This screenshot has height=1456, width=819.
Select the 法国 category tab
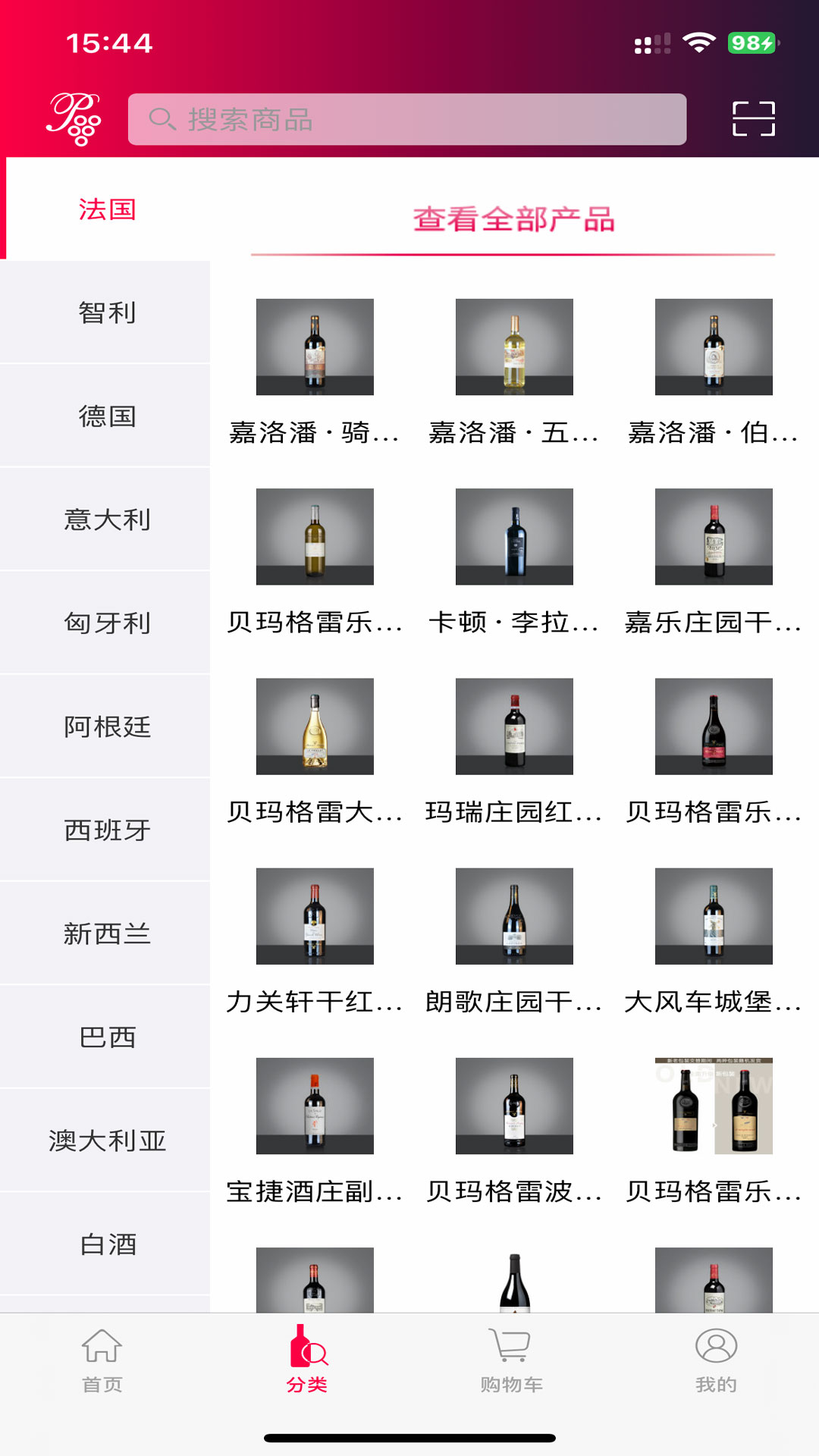coord(106,209)
